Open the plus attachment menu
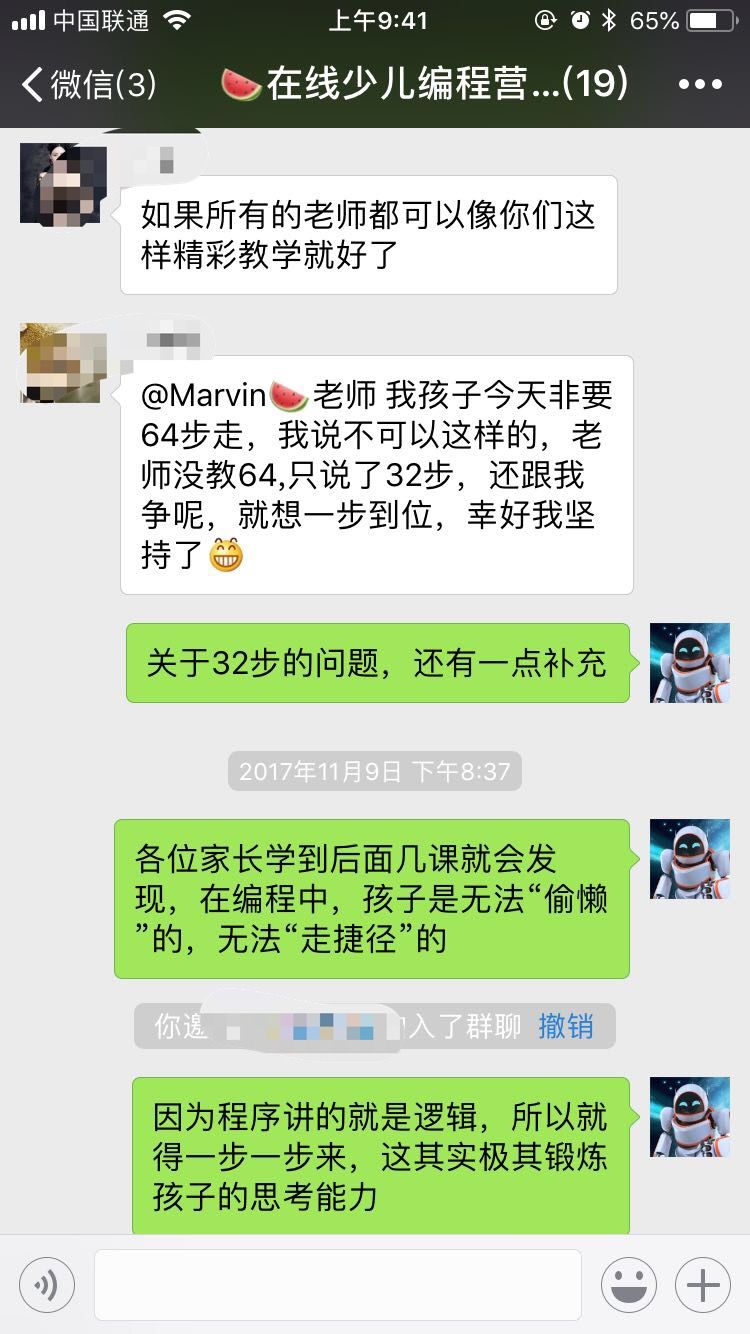750x1334 pixels. [x=703, y=1285]
